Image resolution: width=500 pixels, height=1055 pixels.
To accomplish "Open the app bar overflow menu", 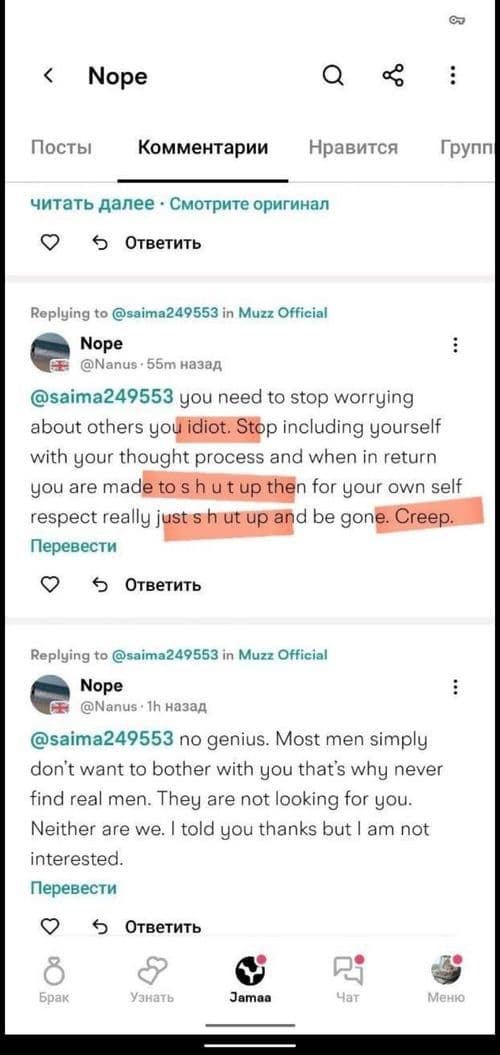I will tap(453, 75).
